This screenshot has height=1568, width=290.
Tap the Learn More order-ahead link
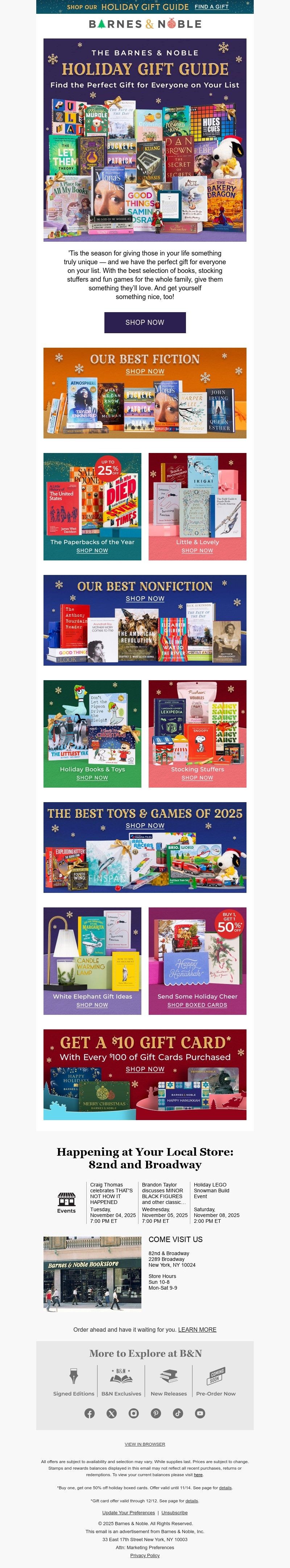[197, 1330]
